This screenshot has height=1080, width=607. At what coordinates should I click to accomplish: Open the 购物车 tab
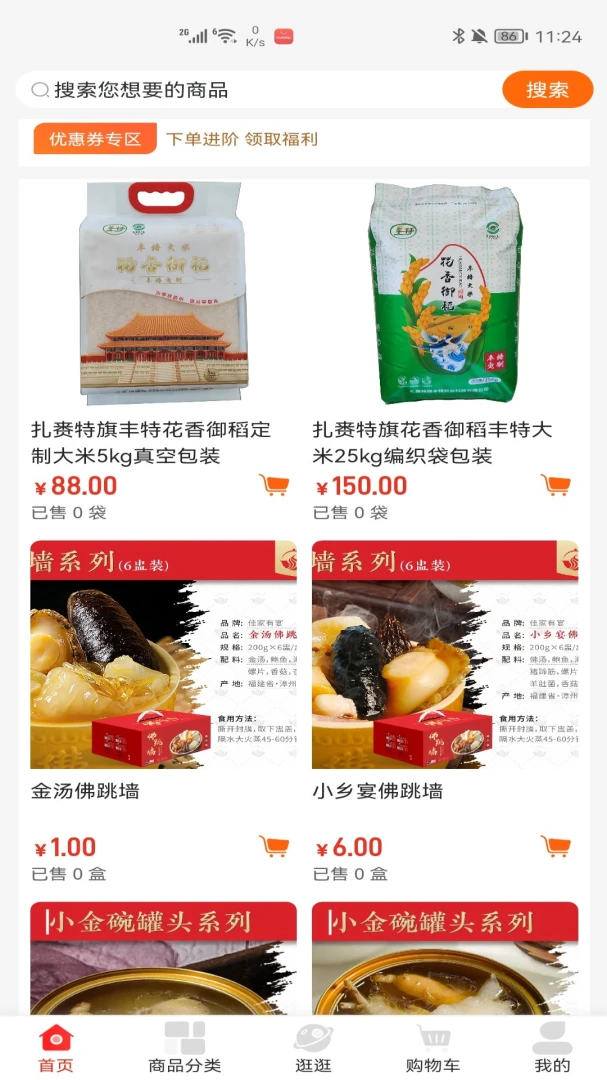[x=433, y=1048]
